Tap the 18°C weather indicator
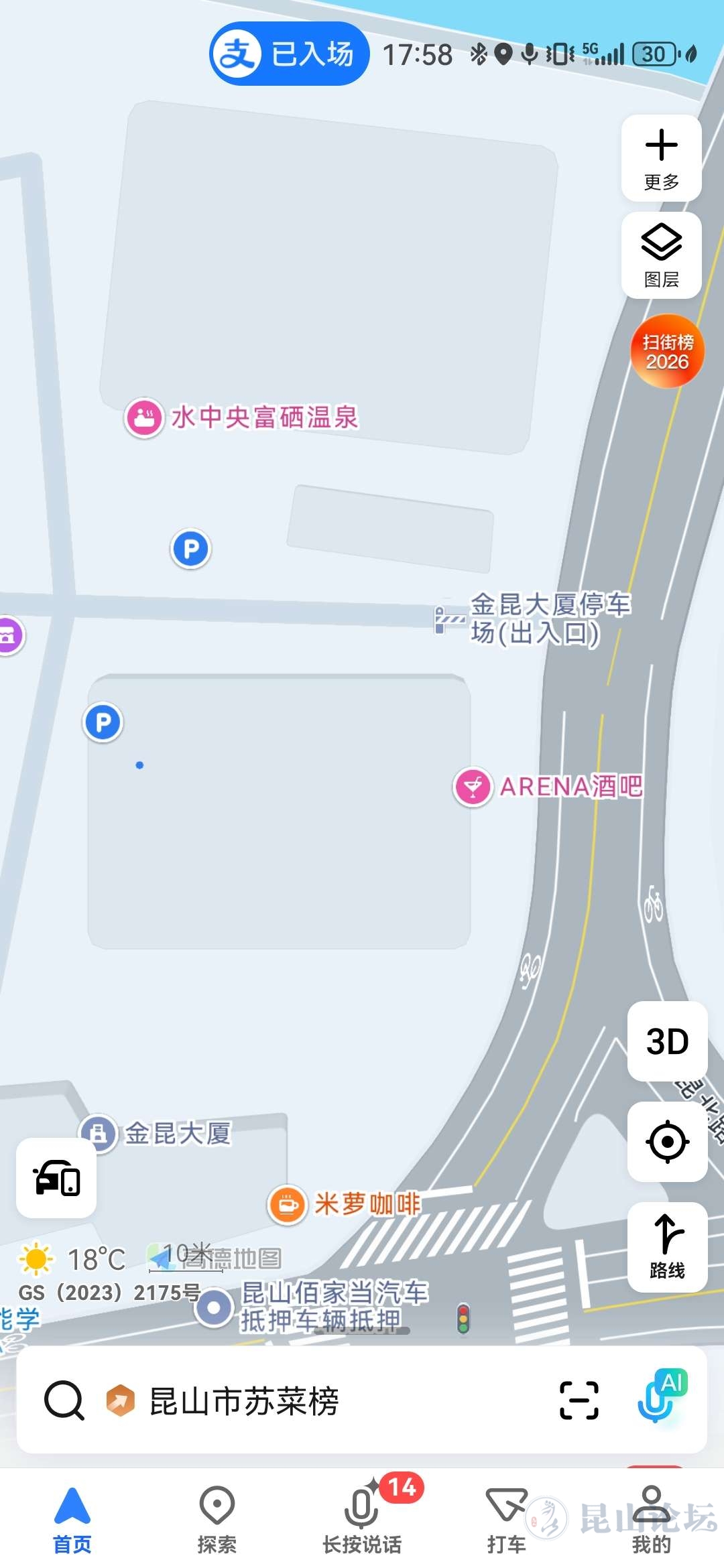This screenshot has width=724, height=1568. [74, 1259]
